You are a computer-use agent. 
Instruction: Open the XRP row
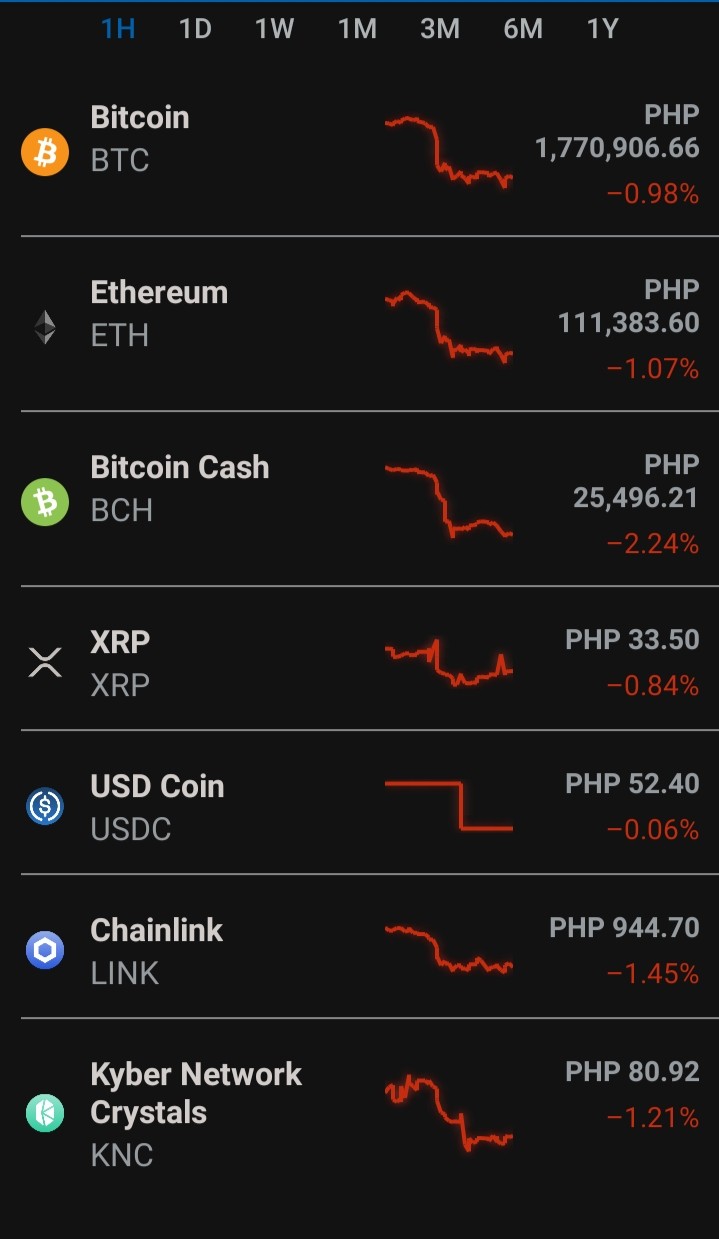click(x=360, y=658)
